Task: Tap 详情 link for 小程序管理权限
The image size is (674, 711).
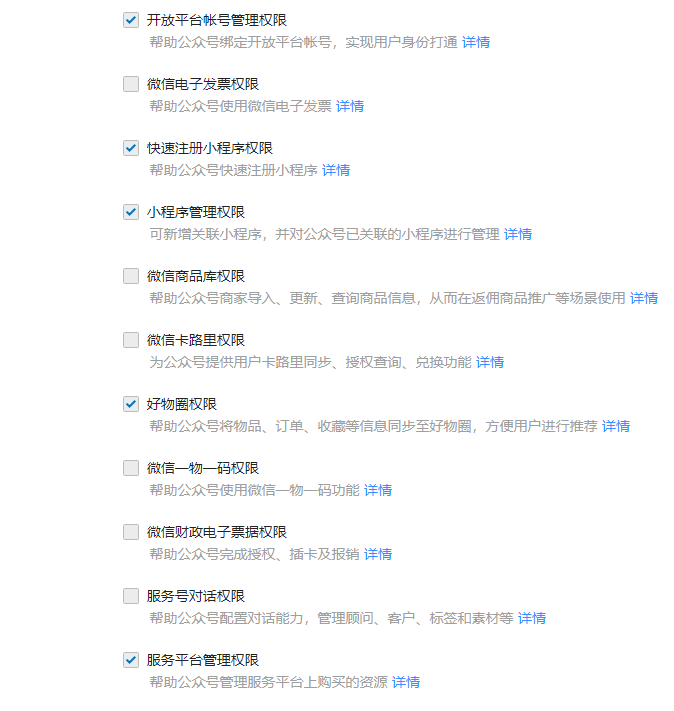Action: pos(518,234)
